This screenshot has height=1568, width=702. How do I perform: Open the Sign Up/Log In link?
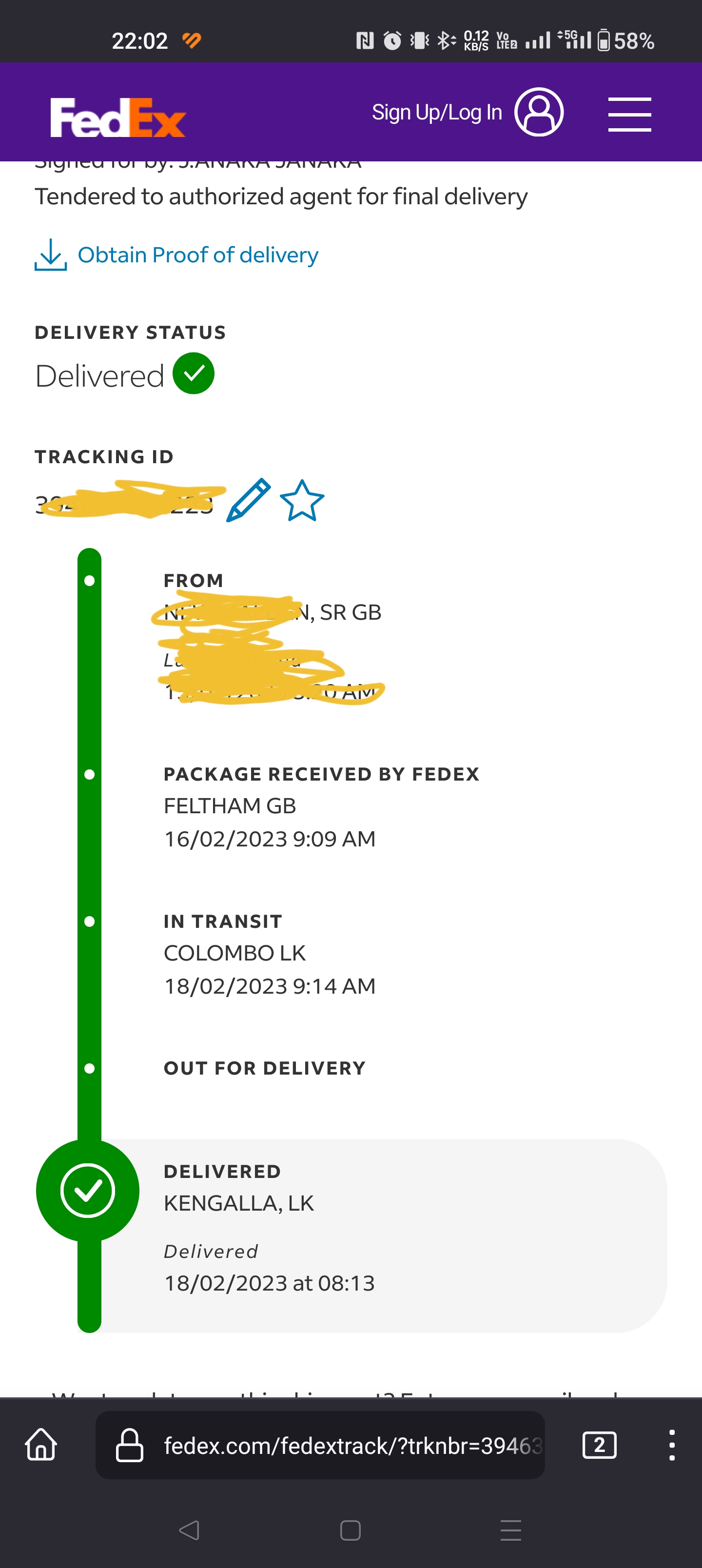coord(467,113)
